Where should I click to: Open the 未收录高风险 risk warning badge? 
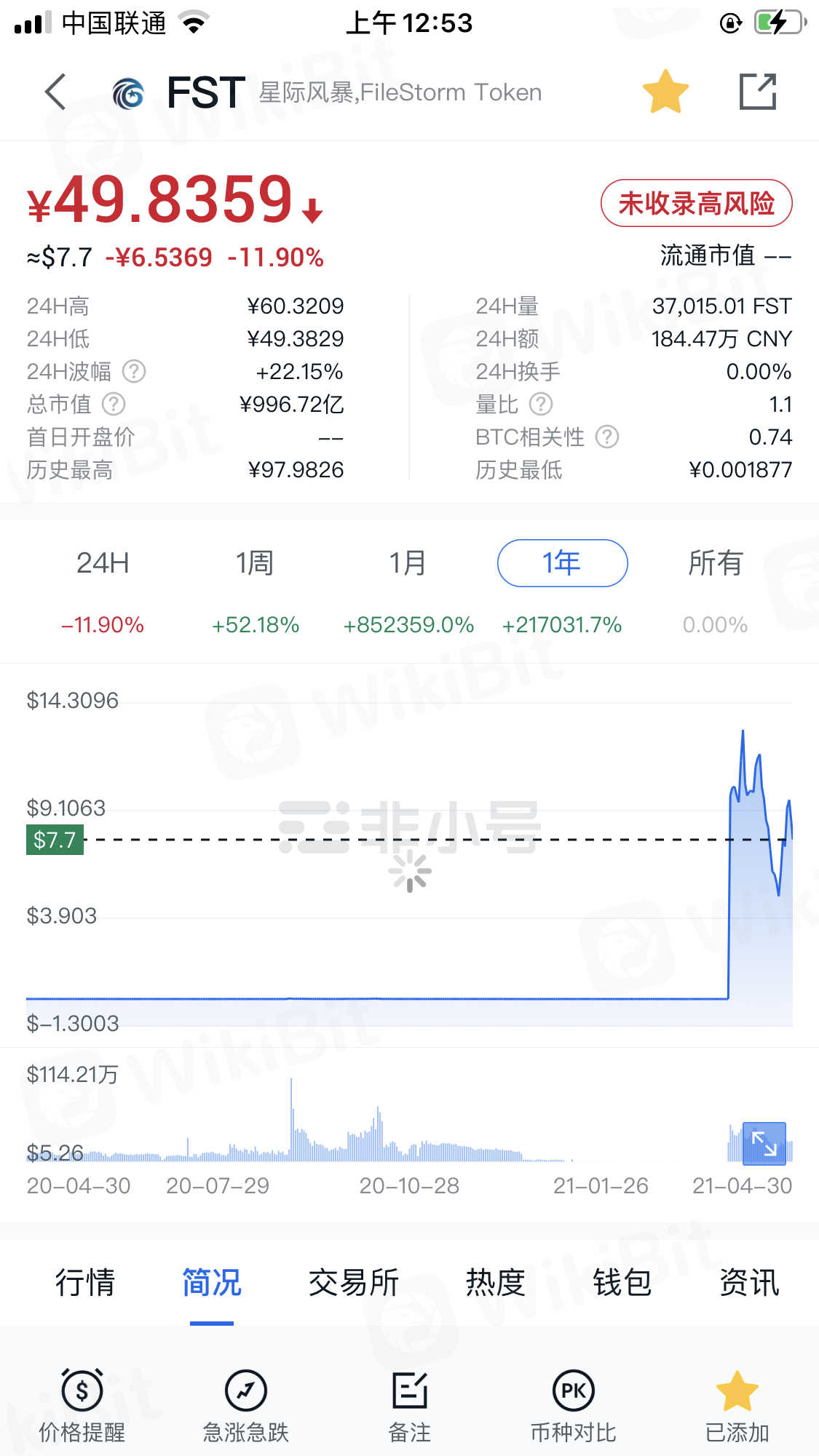click(696, 204)
